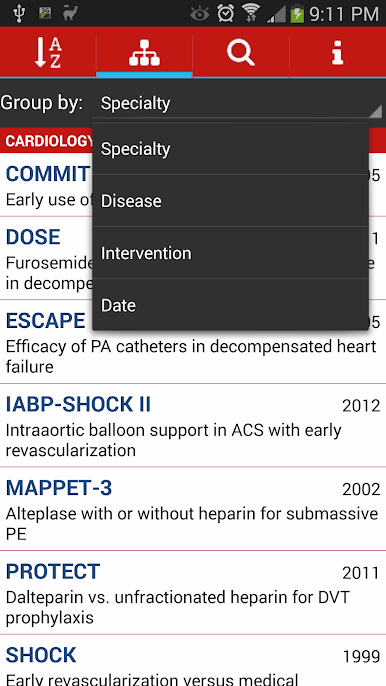
Task: Select the grouped hierarchy tab
Action: (144, 52)
